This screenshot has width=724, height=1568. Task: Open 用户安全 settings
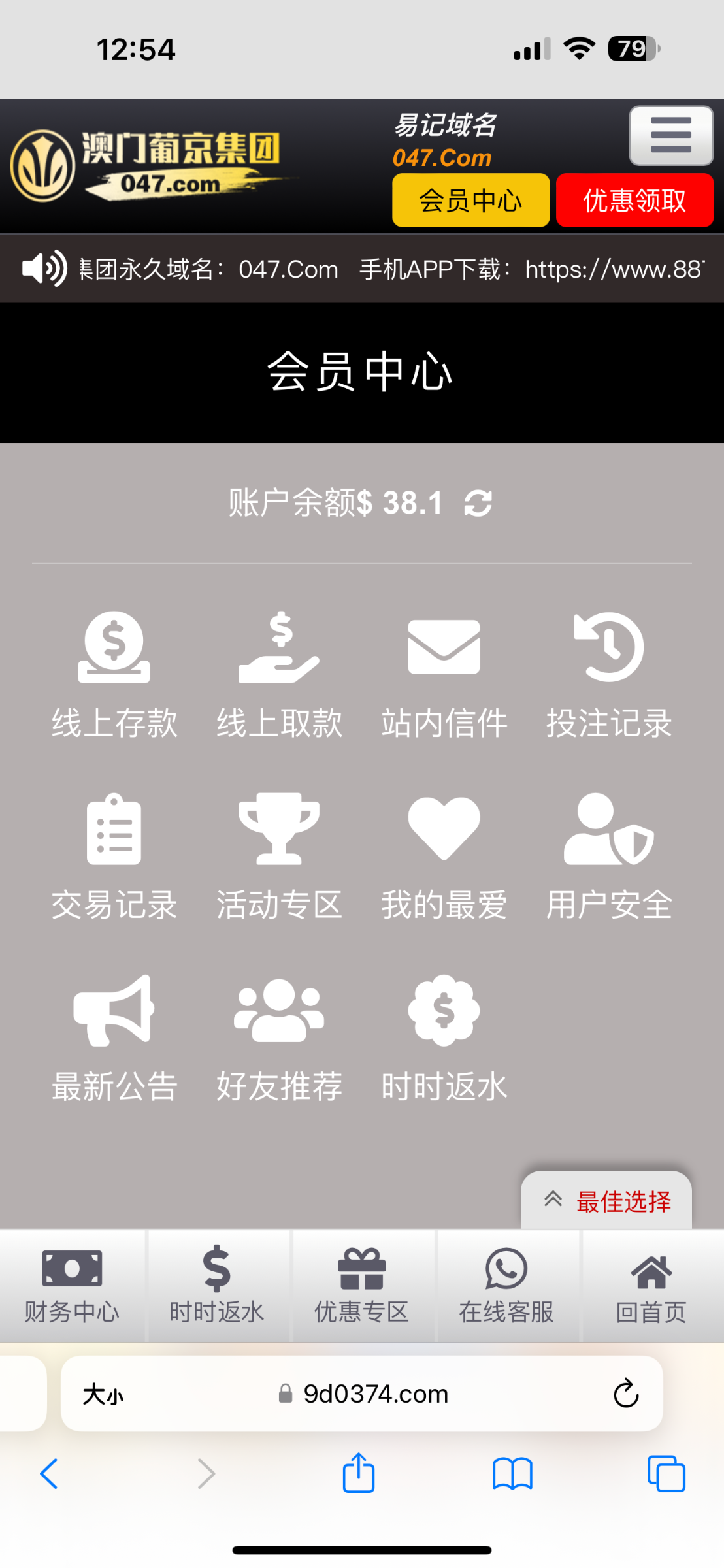(x=609, y=857)
